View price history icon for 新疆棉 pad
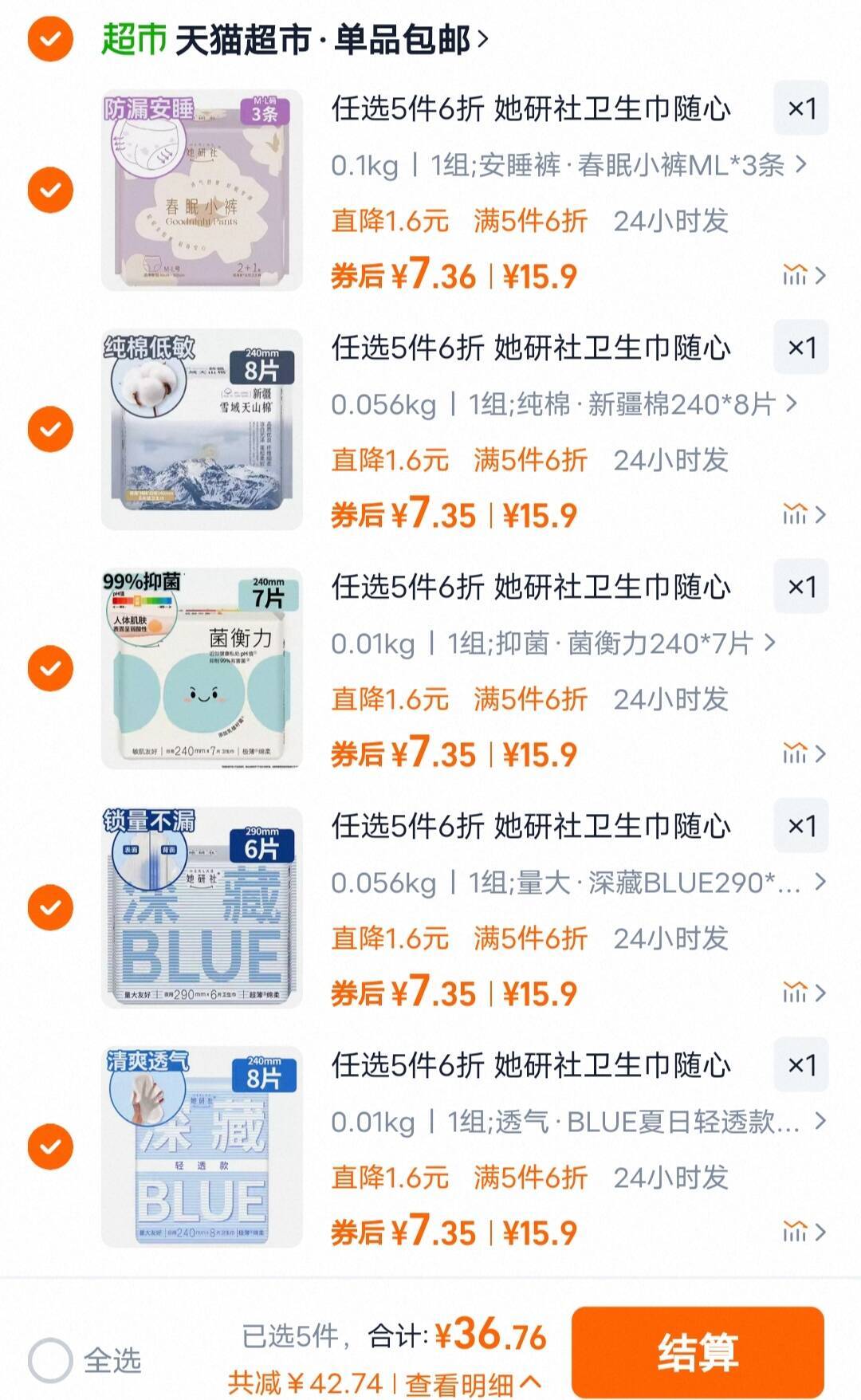This screenshot has height=1400, width=861. (801, 514)
